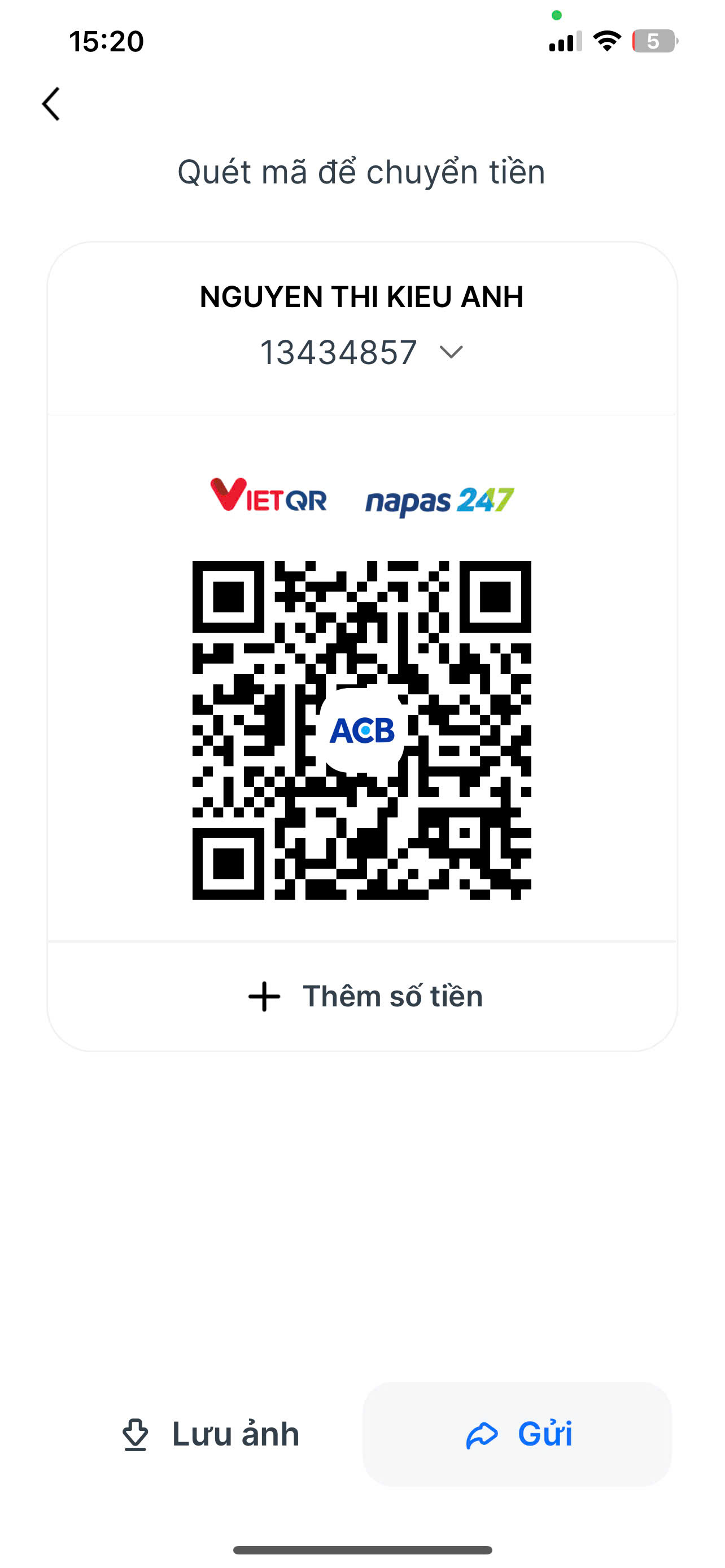Screen dimensions: 725x1568
Task: Expand the account number 13434857 dropdown
Action: tap(451, 352)
